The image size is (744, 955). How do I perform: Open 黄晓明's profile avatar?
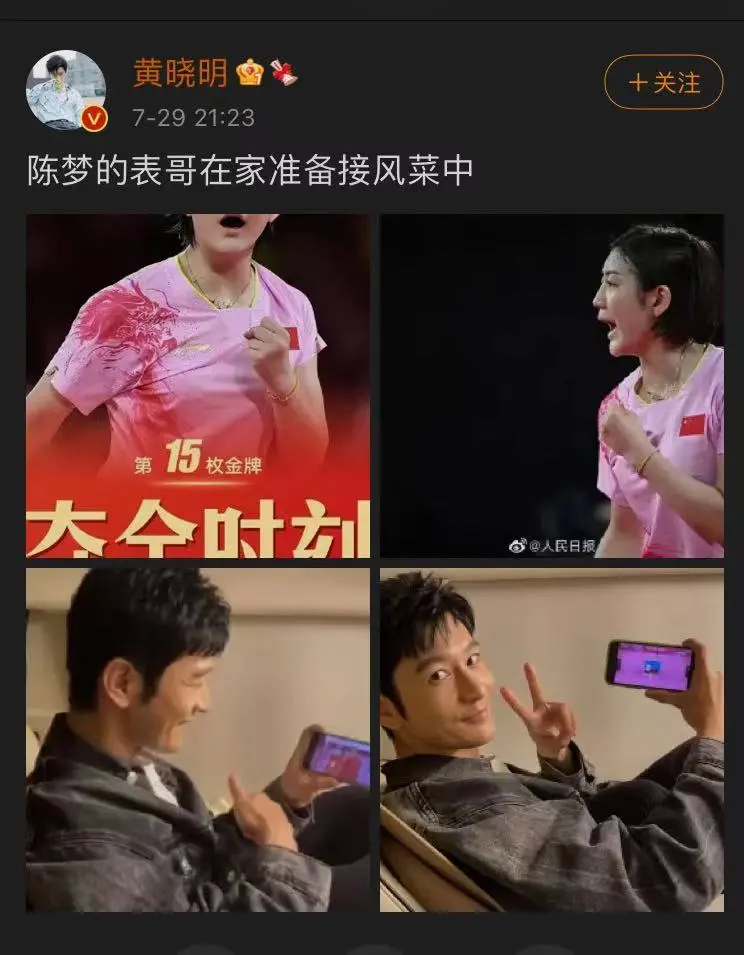click(66, 90)
